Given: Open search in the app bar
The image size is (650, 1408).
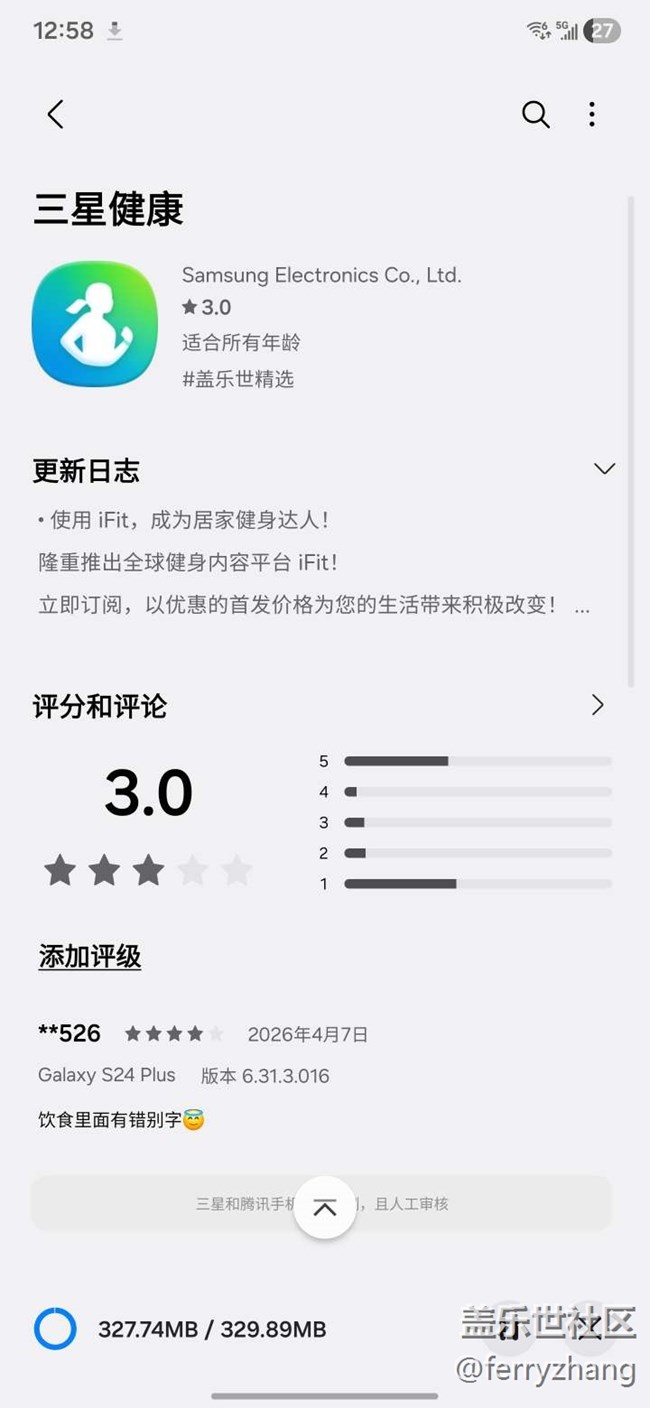Looking at the screenshot, I should [x=536, y=114].
